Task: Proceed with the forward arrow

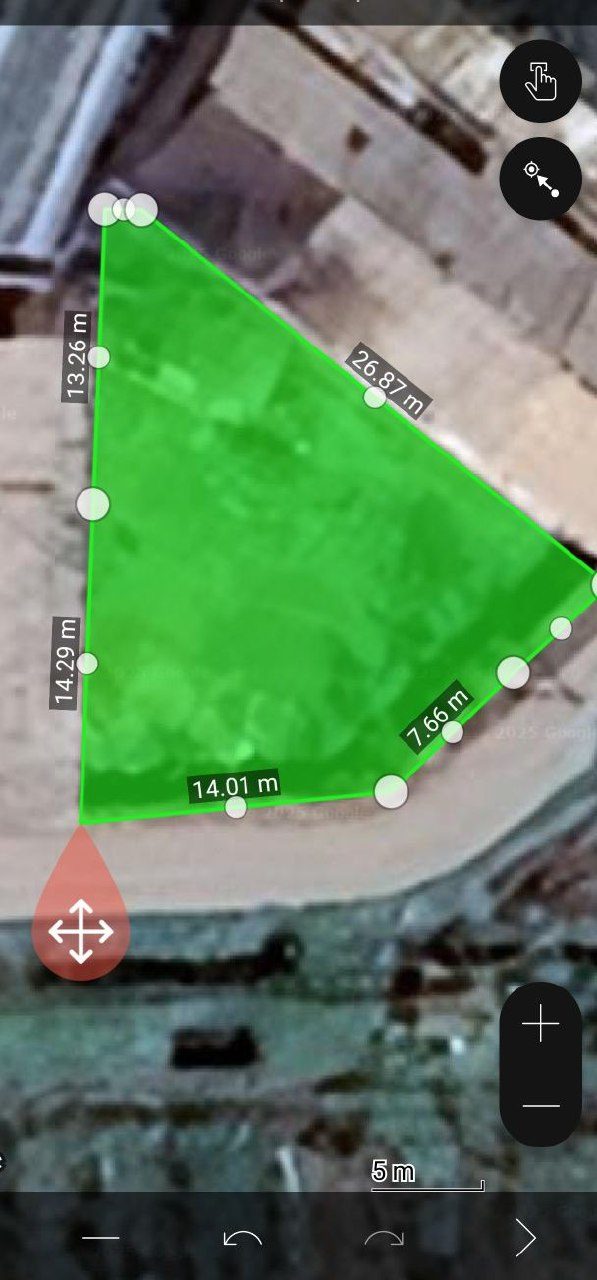Action: (525, 1238)
